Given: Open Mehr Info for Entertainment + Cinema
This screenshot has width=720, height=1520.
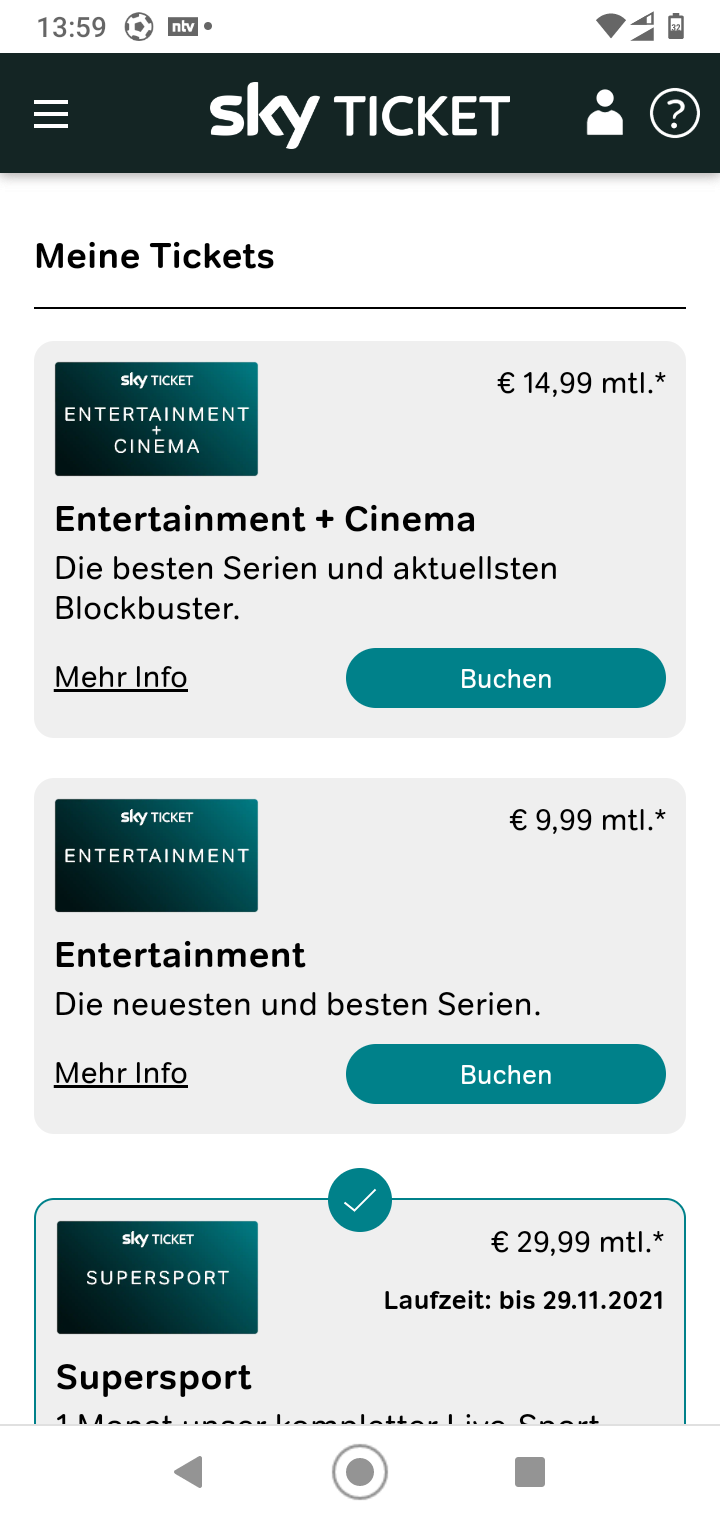Looking at the screenshot, I should (x=121, y=677).
